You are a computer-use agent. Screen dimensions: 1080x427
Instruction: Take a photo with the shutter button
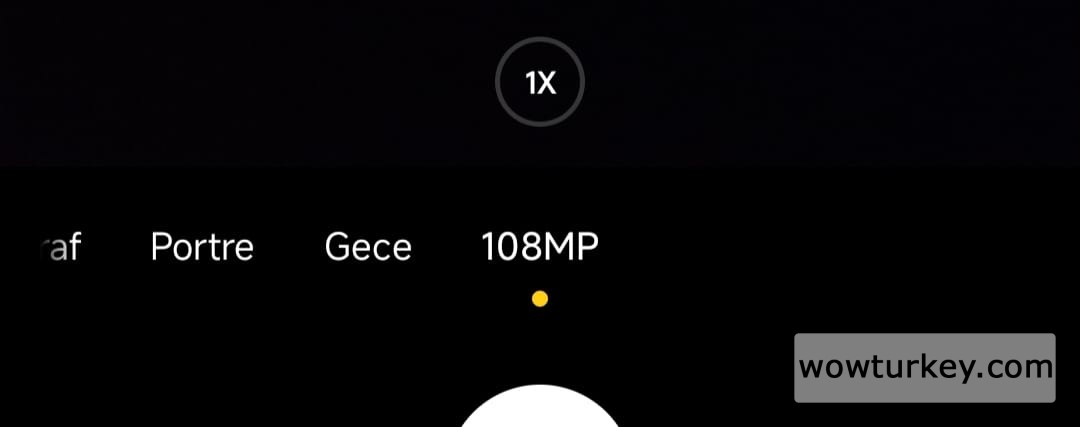[540, 410]
